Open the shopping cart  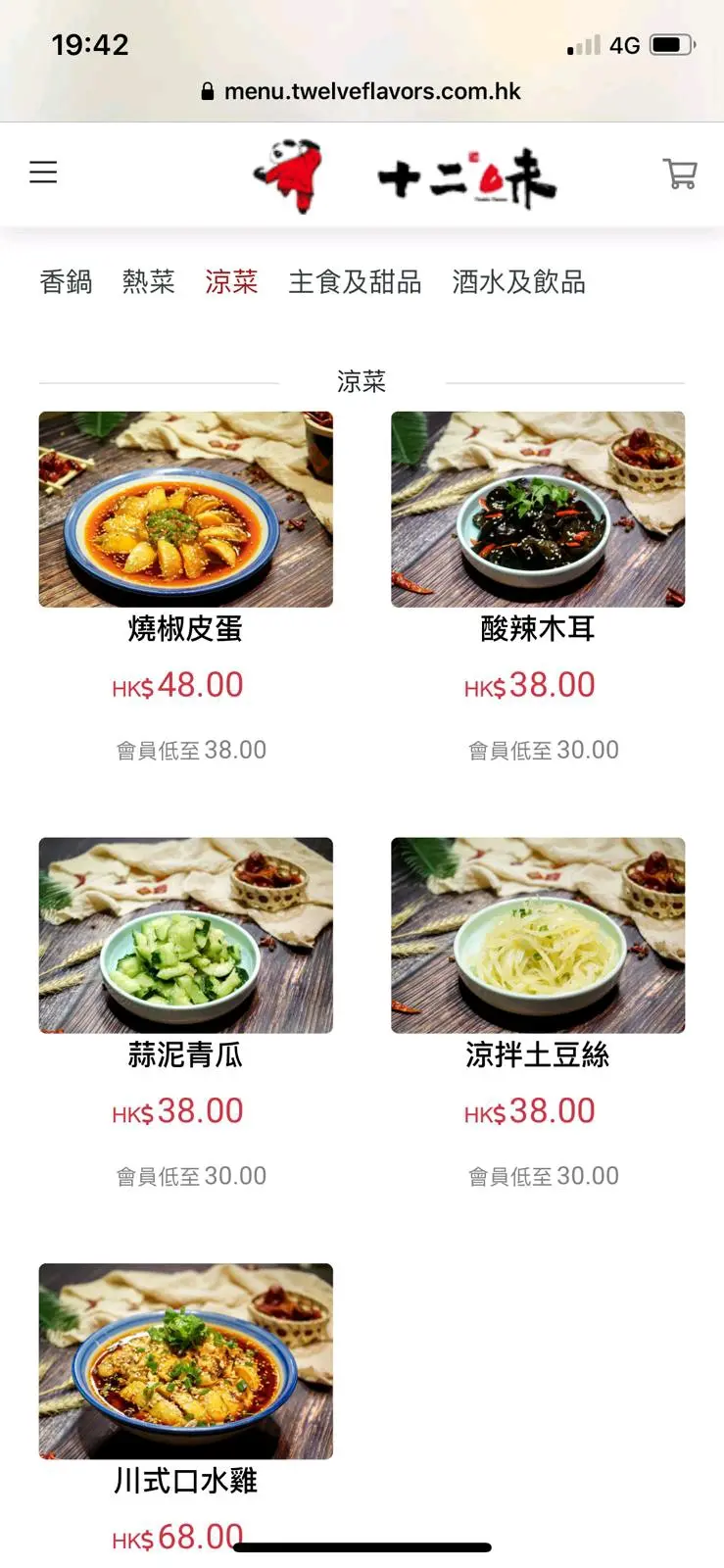tap(680, 173)
